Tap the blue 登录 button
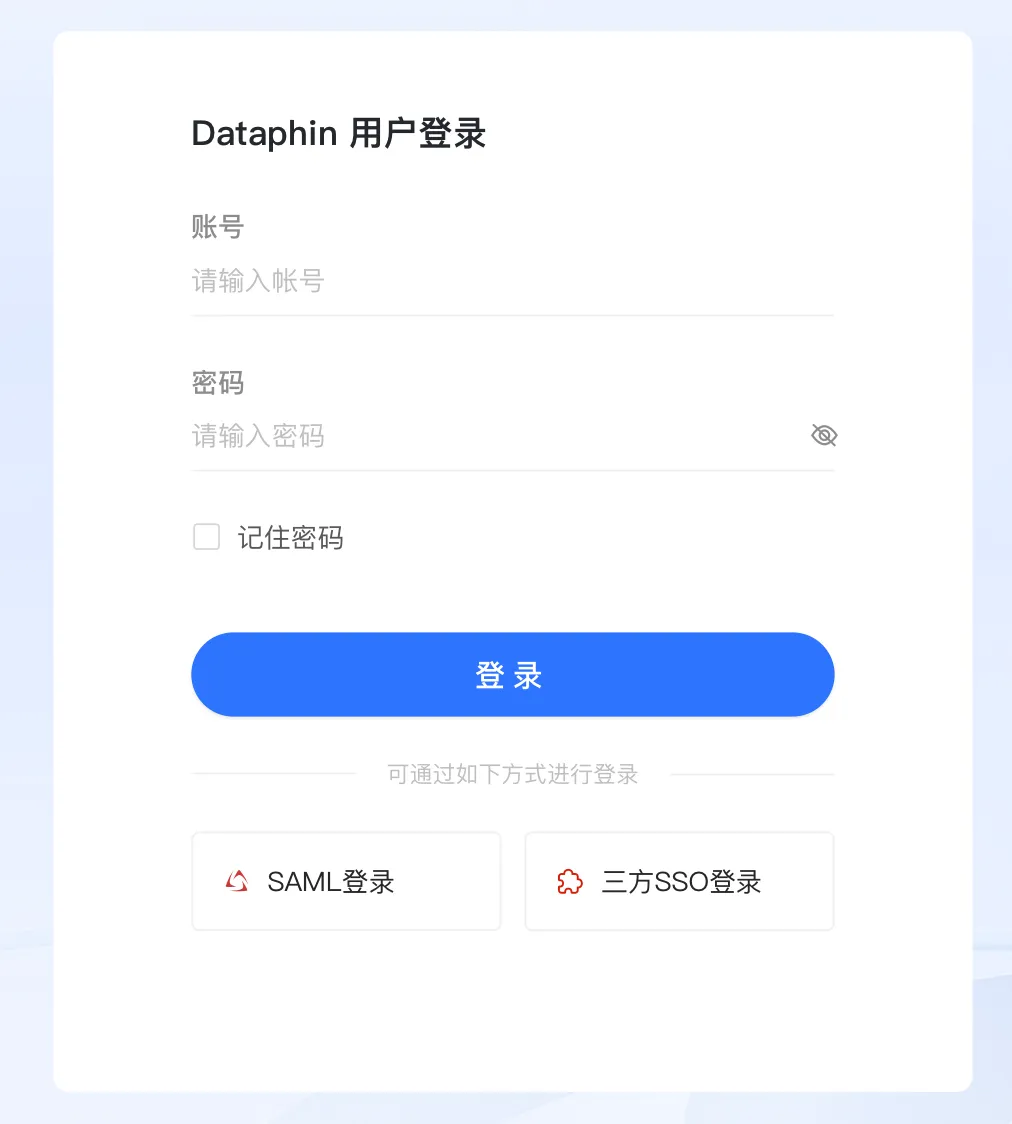Image resolution: width=1012 pixels, height=1124 pixels. coord(512,675)
